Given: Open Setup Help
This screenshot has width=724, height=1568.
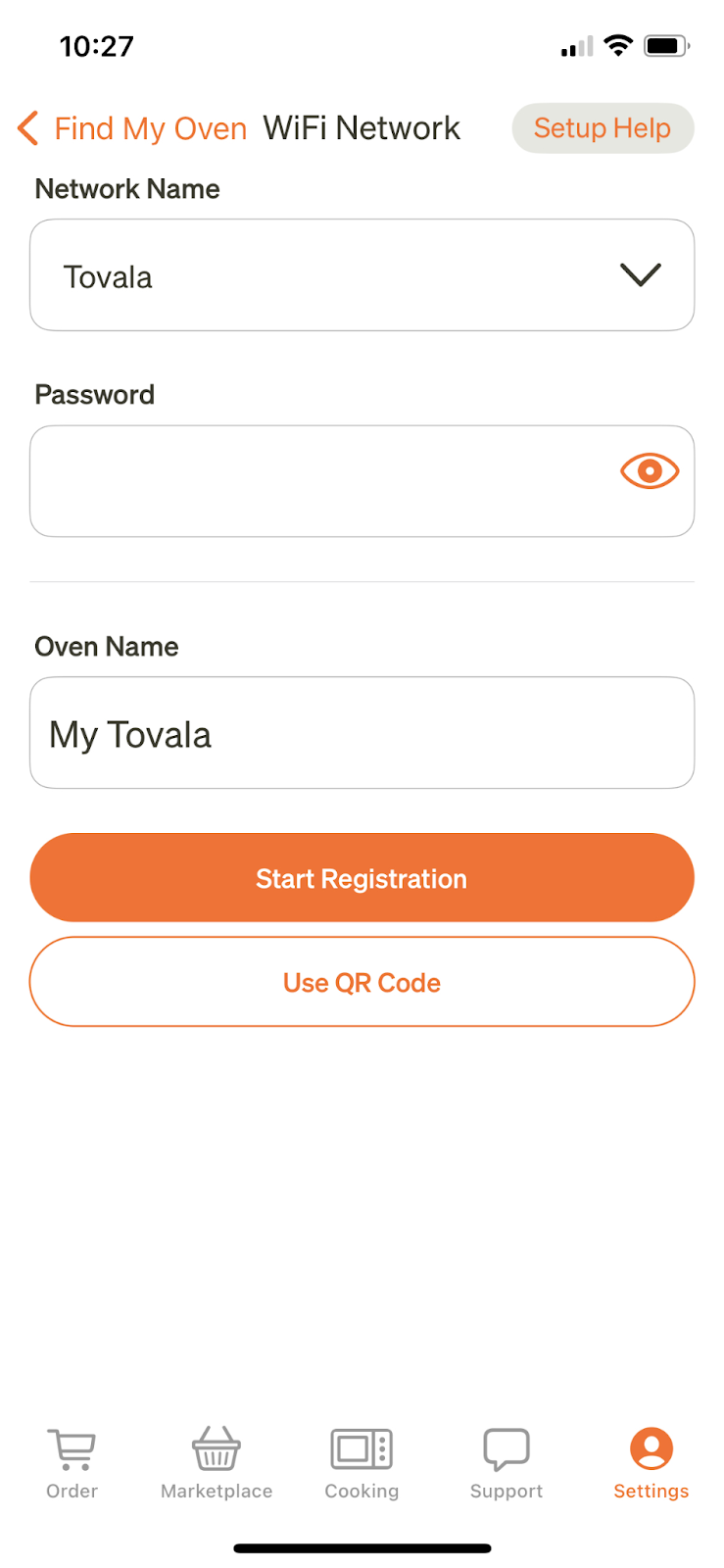Looking at the screenshot, I should (x=603, y=128).
